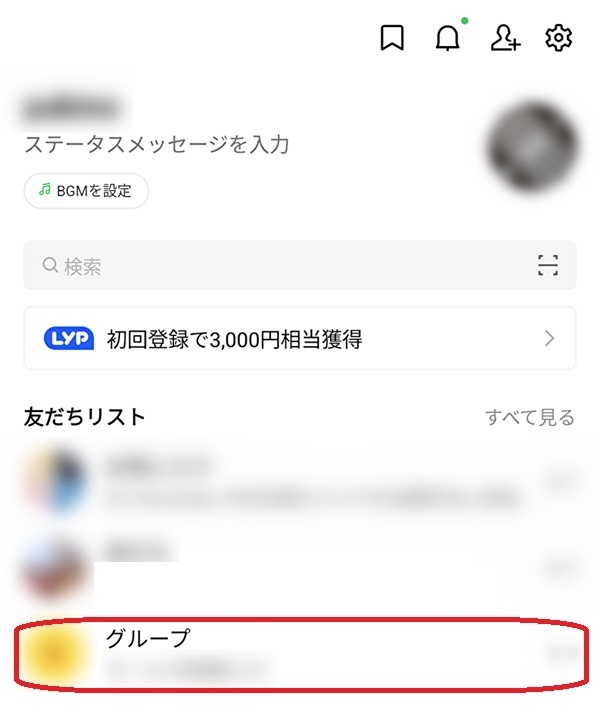The width and height of the screenshot is (600, 726).
Task: Open the settings gear
Action: [x=558, y=39]
